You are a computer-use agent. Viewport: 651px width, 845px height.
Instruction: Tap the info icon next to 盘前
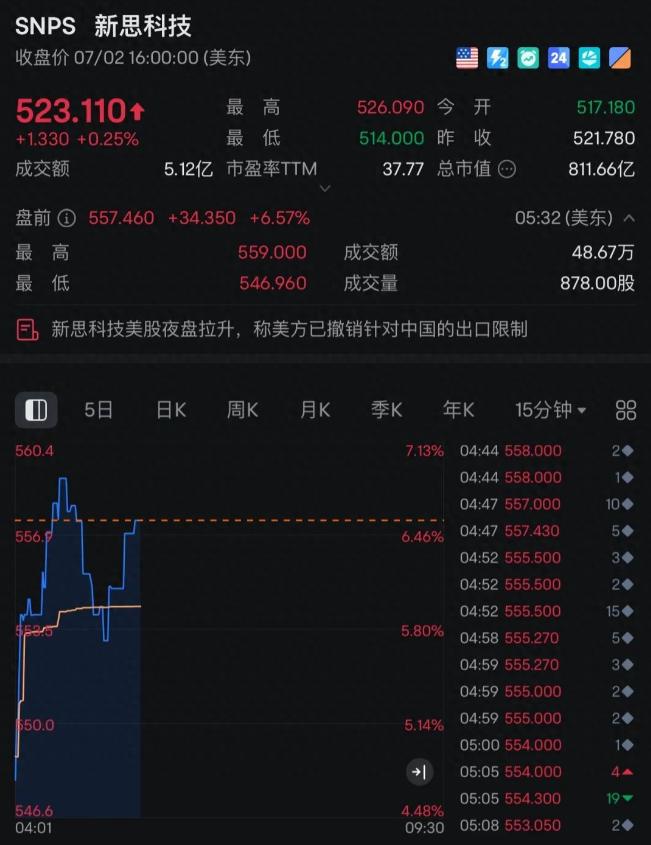click(66, 218)
